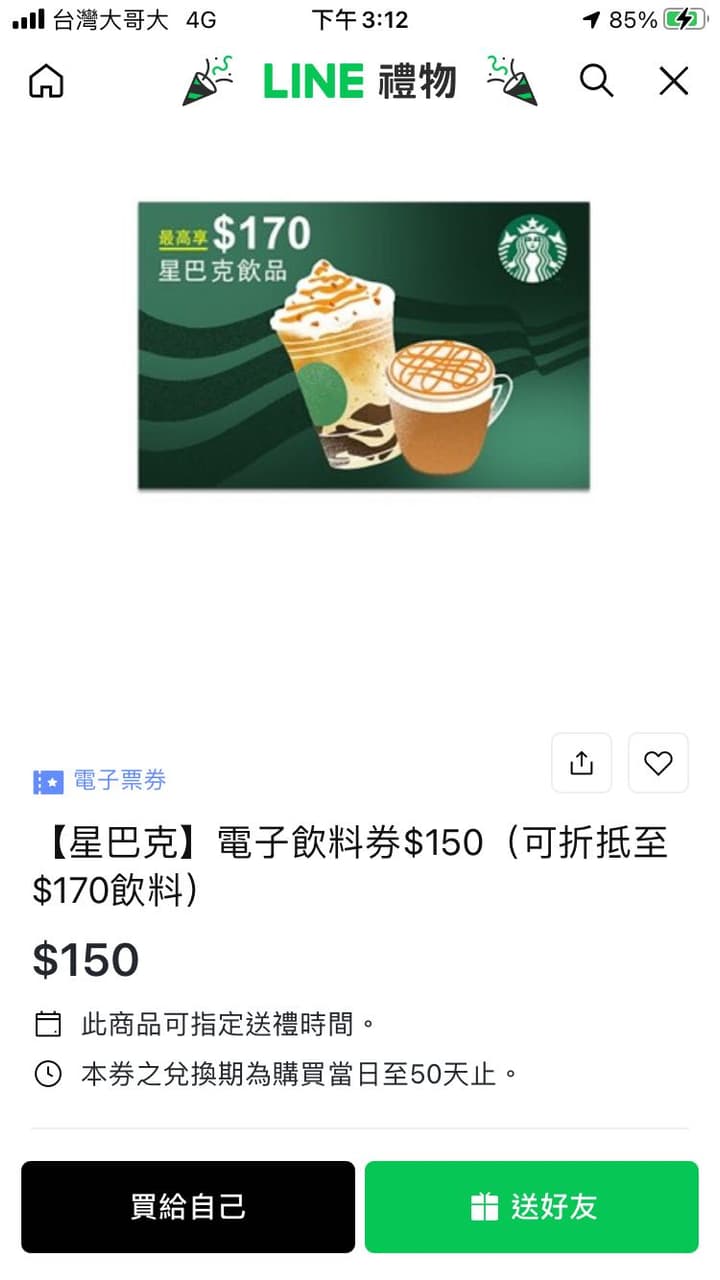This screenshot has height=1280, width=720.
Task: Tap 買給自己 to buy for yourself
Action: pyautogui.click(x=188, y=1207)
